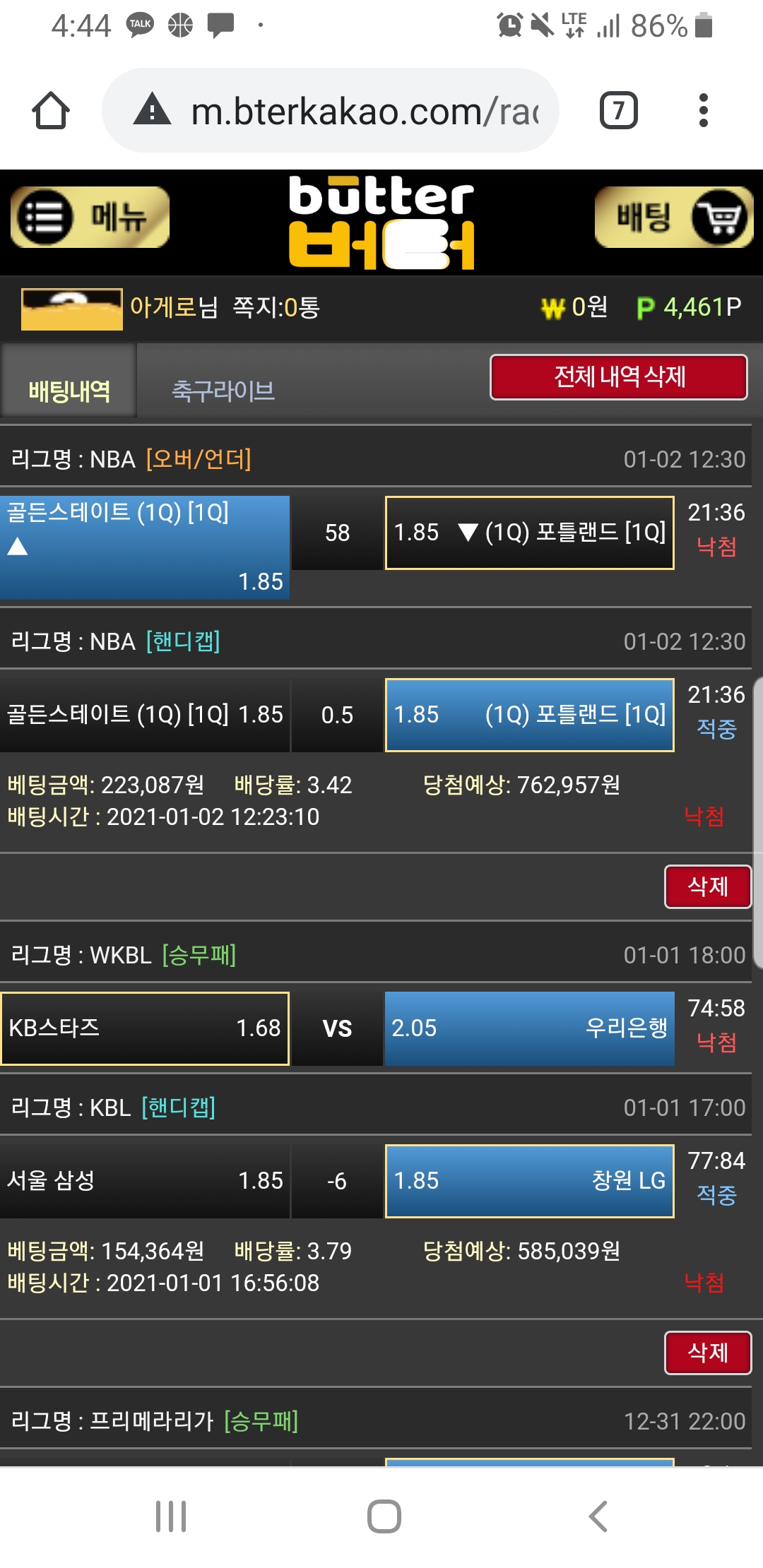This screenshot has height=1568, width=763.
Task: Tap the address bar URL
Action: (364, 111)
